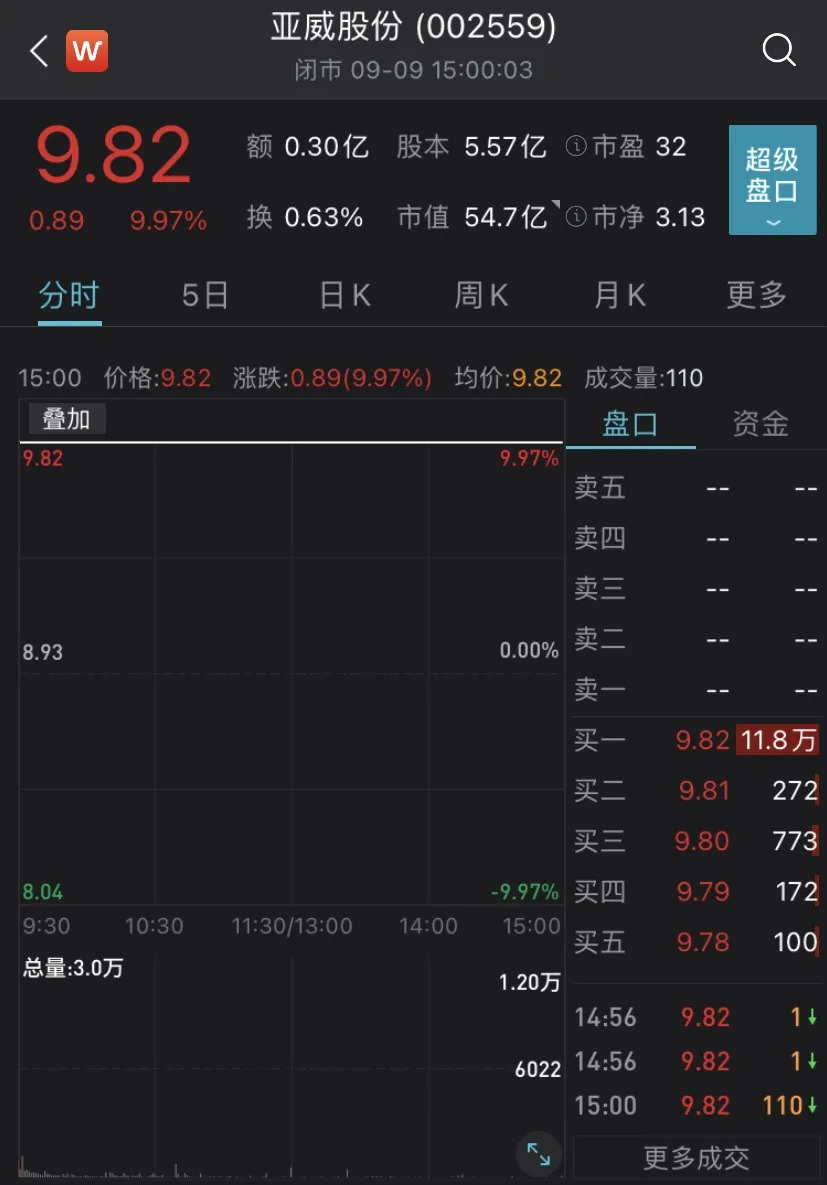This screenshot has width=827, height=1185.
Task: Open 更多成交 trade details
Action: (696, 1158)
